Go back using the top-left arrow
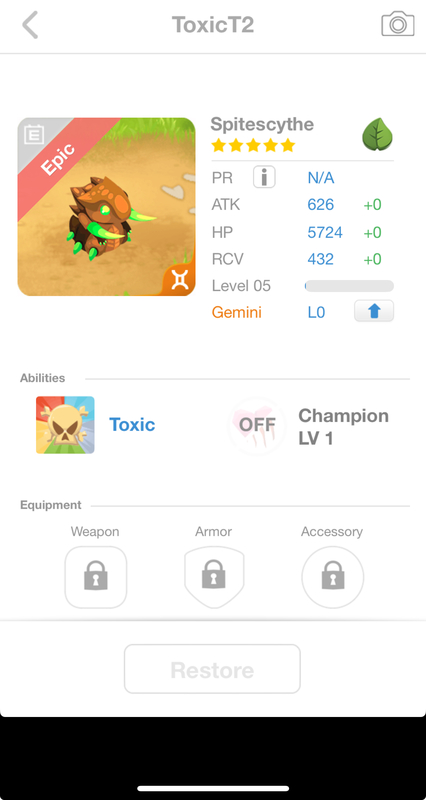Viewport: 426px width, 800px height. tap(30, 24)
